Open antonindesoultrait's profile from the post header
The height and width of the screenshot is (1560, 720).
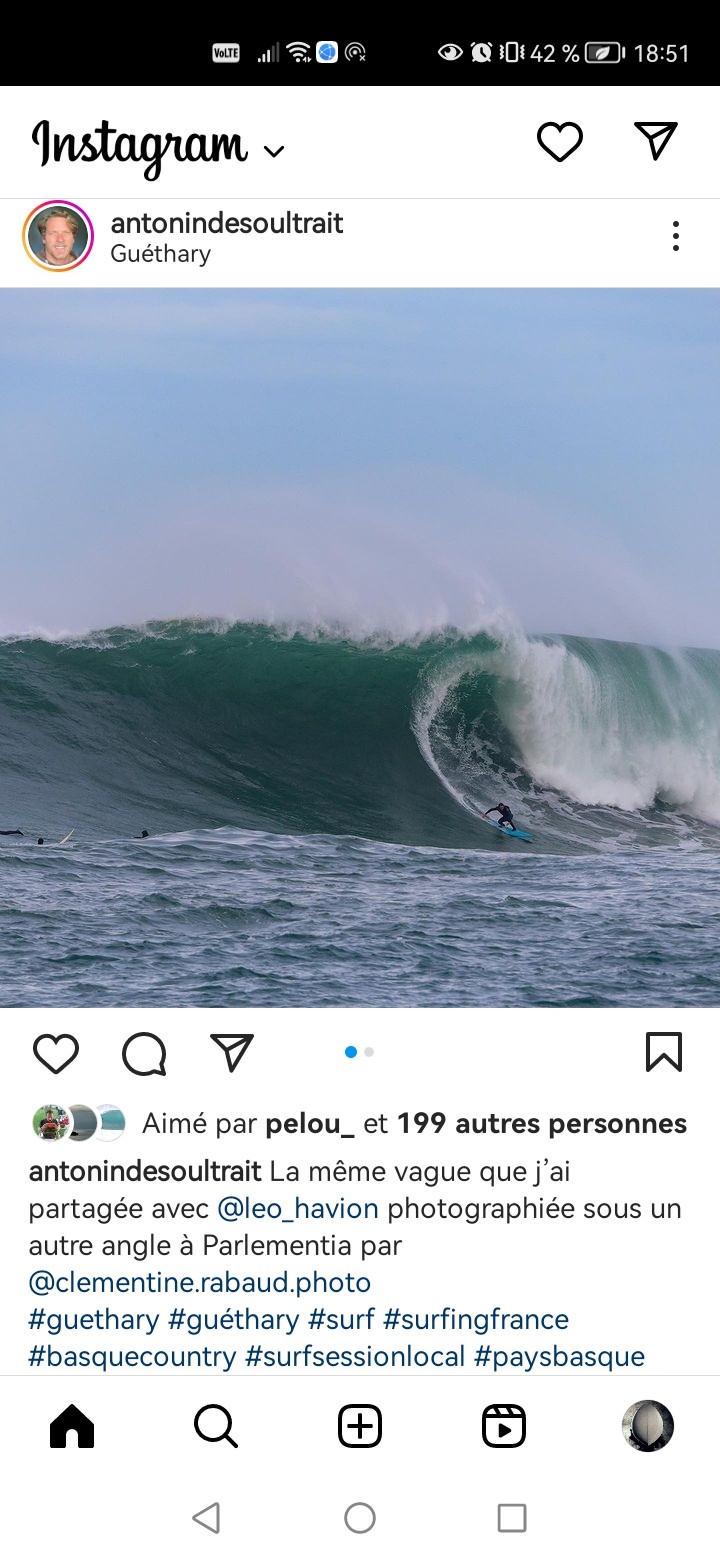pyautogui.click(x=226, y=223)
